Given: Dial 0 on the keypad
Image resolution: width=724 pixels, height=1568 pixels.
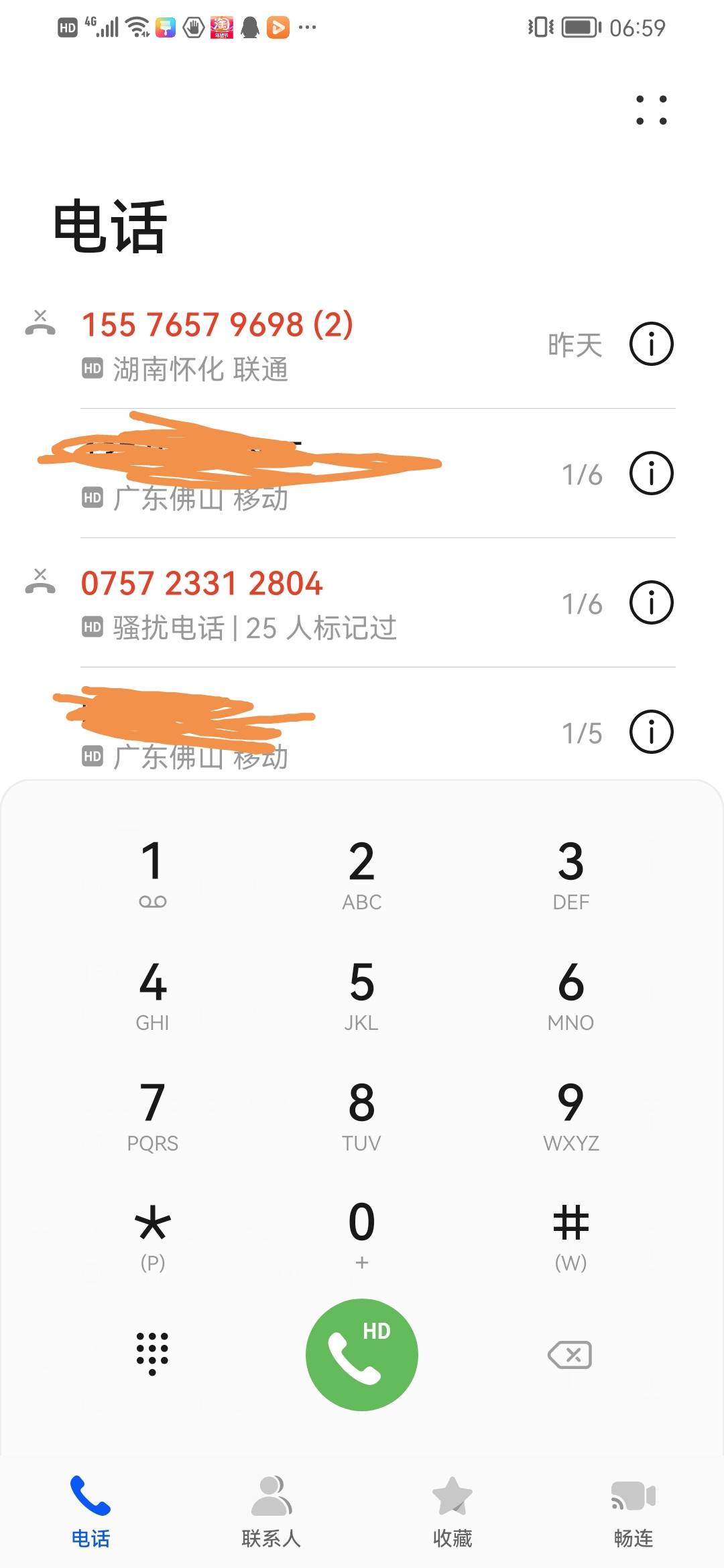Looking at the screenshot, I should pos(362,1234).
